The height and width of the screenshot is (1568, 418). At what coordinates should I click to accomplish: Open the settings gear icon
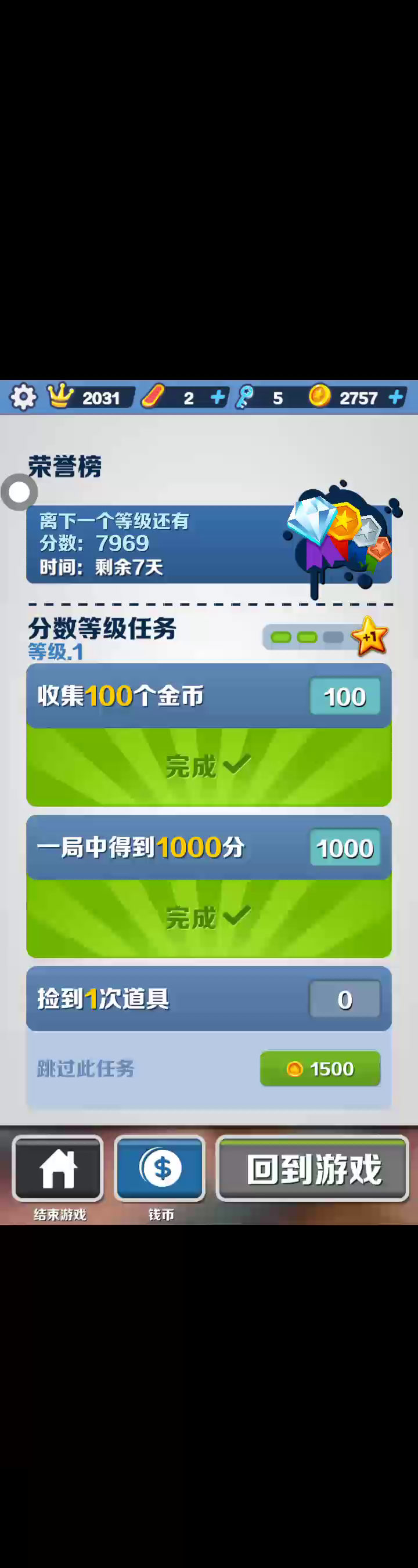click(x=23, y=398)
